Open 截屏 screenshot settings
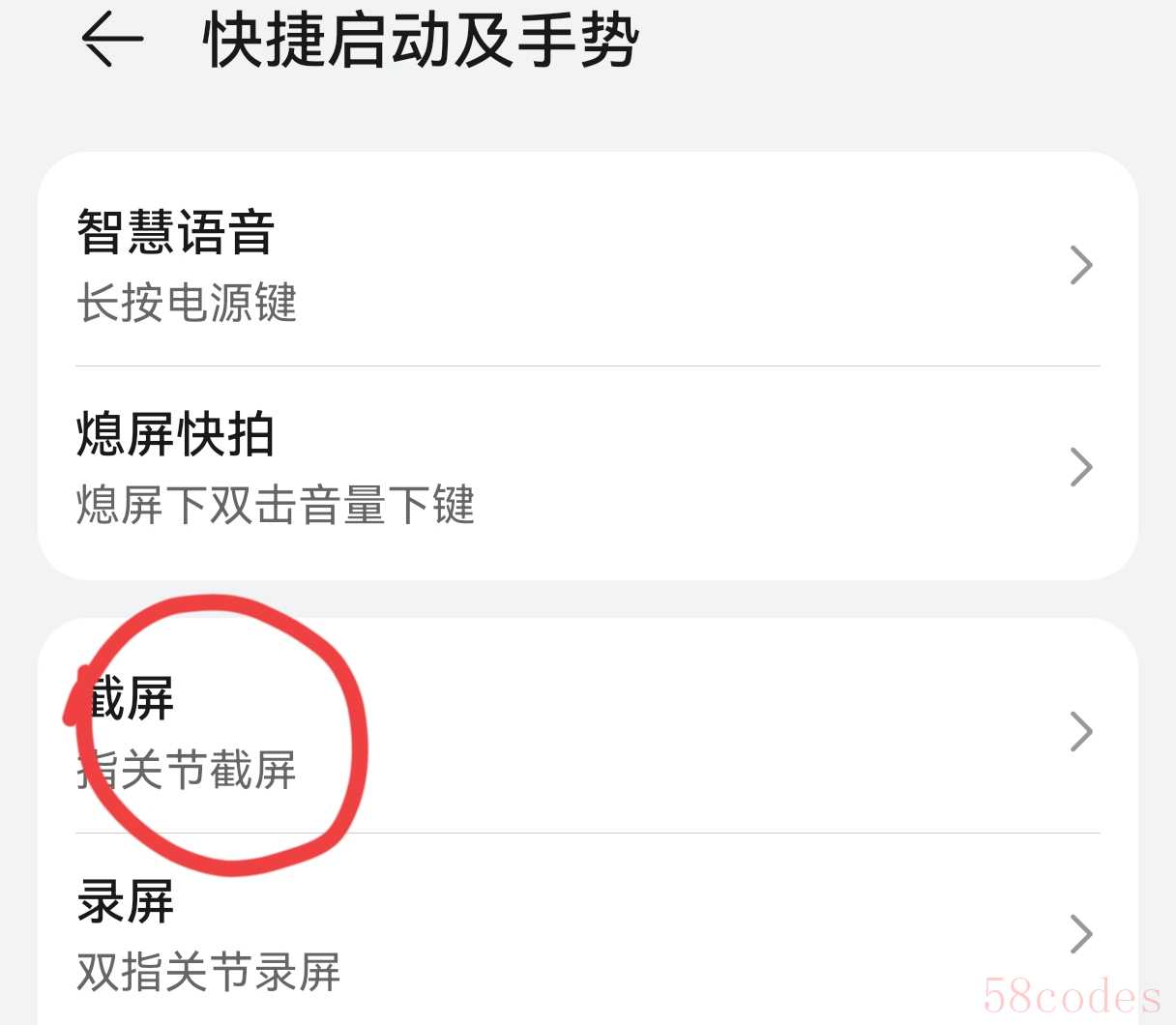The width and height of the screenshot is (1176, 1025). [x=586, y=732]
